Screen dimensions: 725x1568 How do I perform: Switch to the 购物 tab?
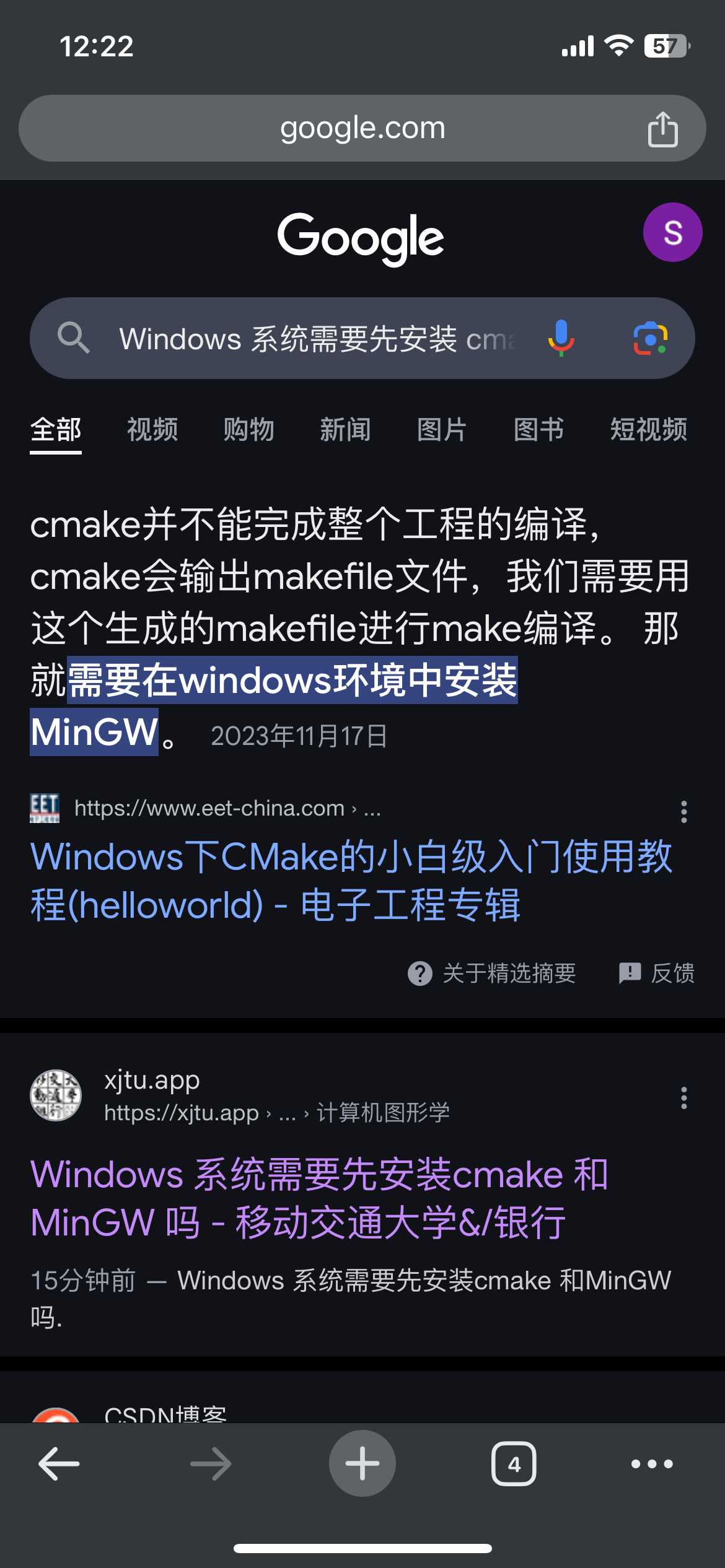[249, 429]
